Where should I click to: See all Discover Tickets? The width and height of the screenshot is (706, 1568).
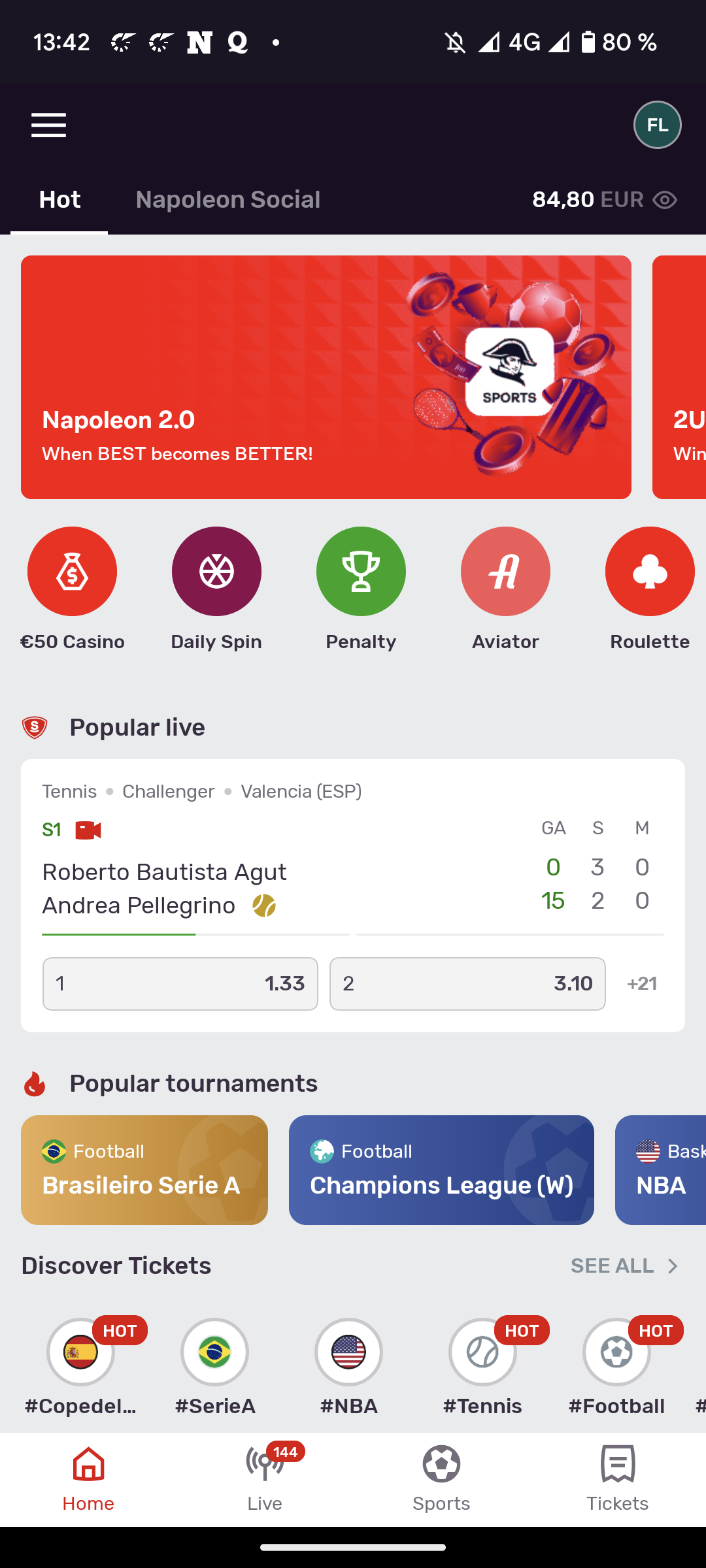(x=624, y=1266)
